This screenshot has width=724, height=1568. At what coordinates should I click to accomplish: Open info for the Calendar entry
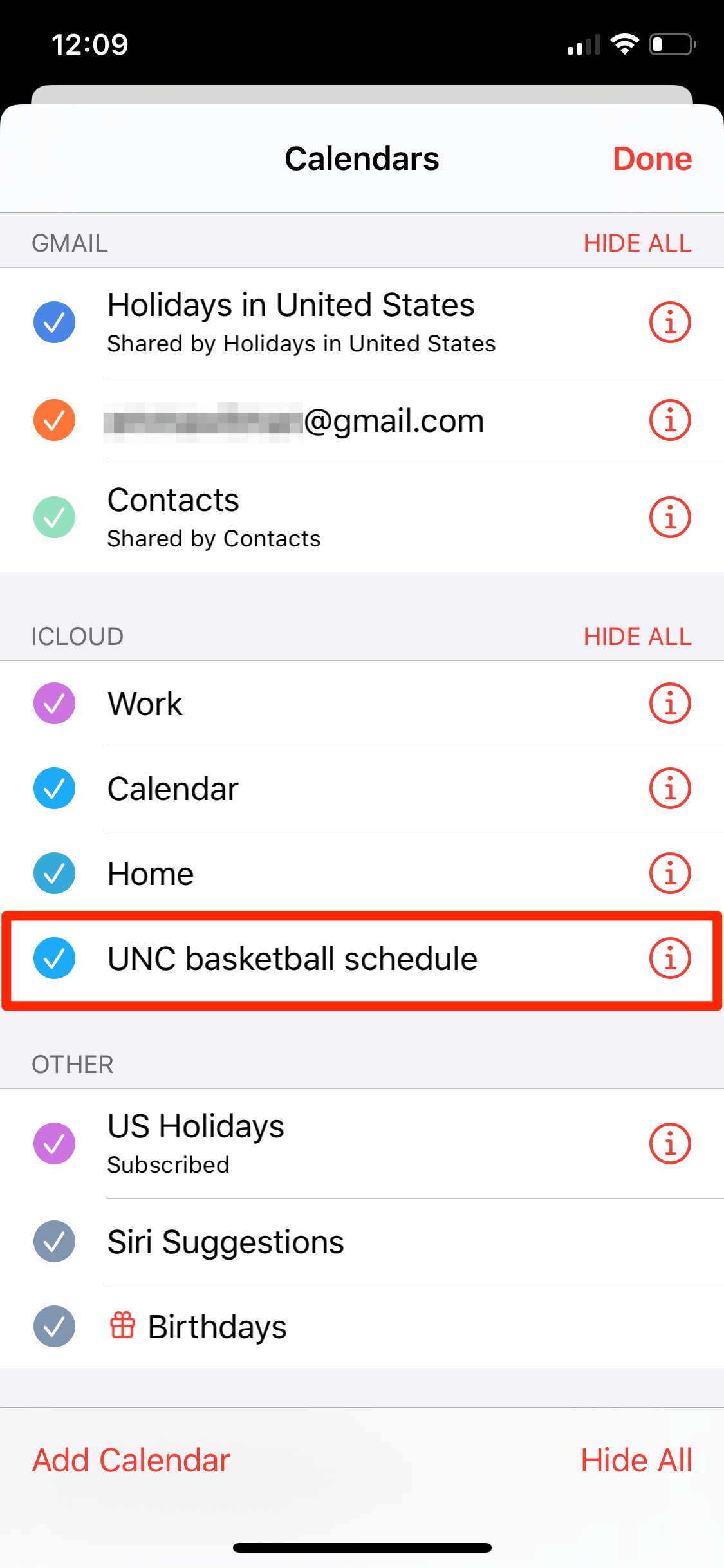[x=670, y=789]
